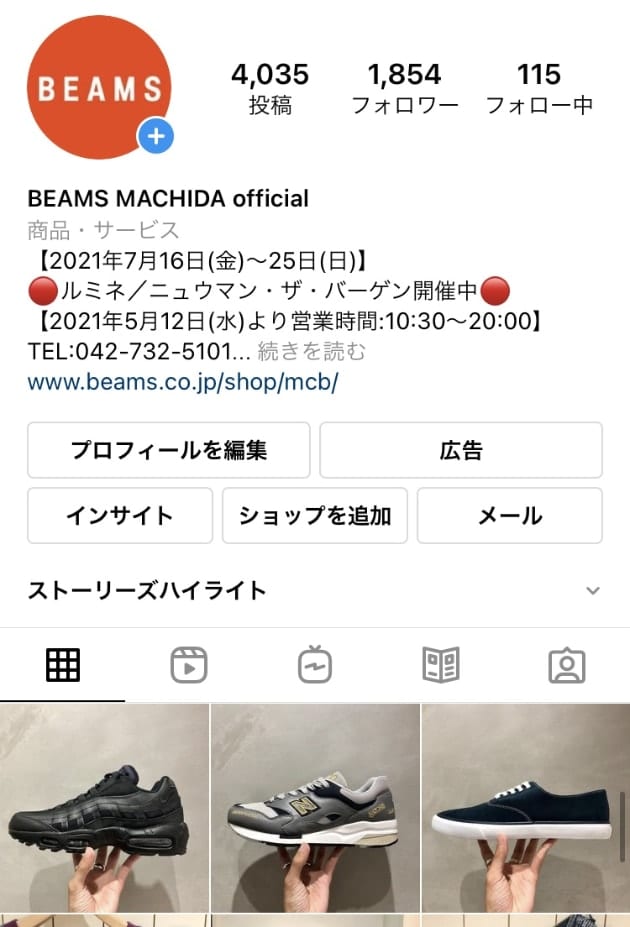Image resolution: width=630 pixels, height=927 pixels.
Task: Tap the メール button
Action: pos(509,516)
